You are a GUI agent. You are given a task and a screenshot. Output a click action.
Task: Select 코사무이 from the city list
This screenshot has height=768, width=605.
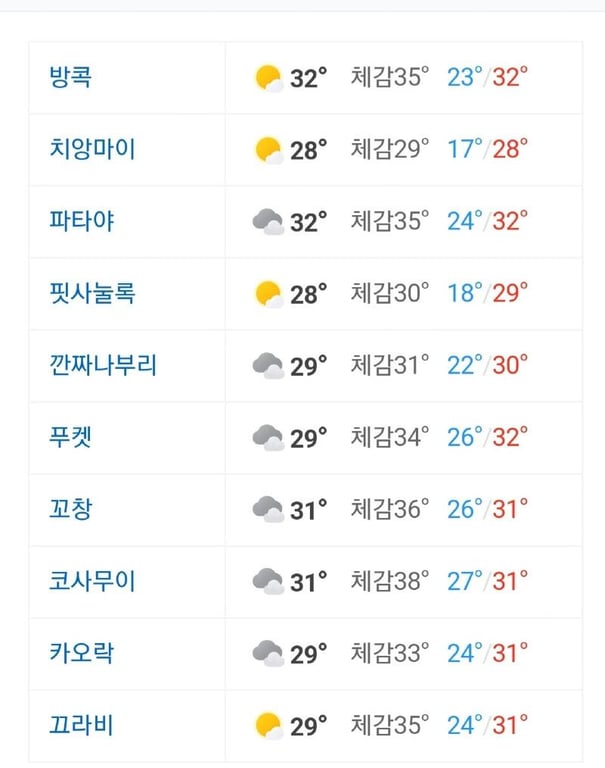[x=92, y=582]
